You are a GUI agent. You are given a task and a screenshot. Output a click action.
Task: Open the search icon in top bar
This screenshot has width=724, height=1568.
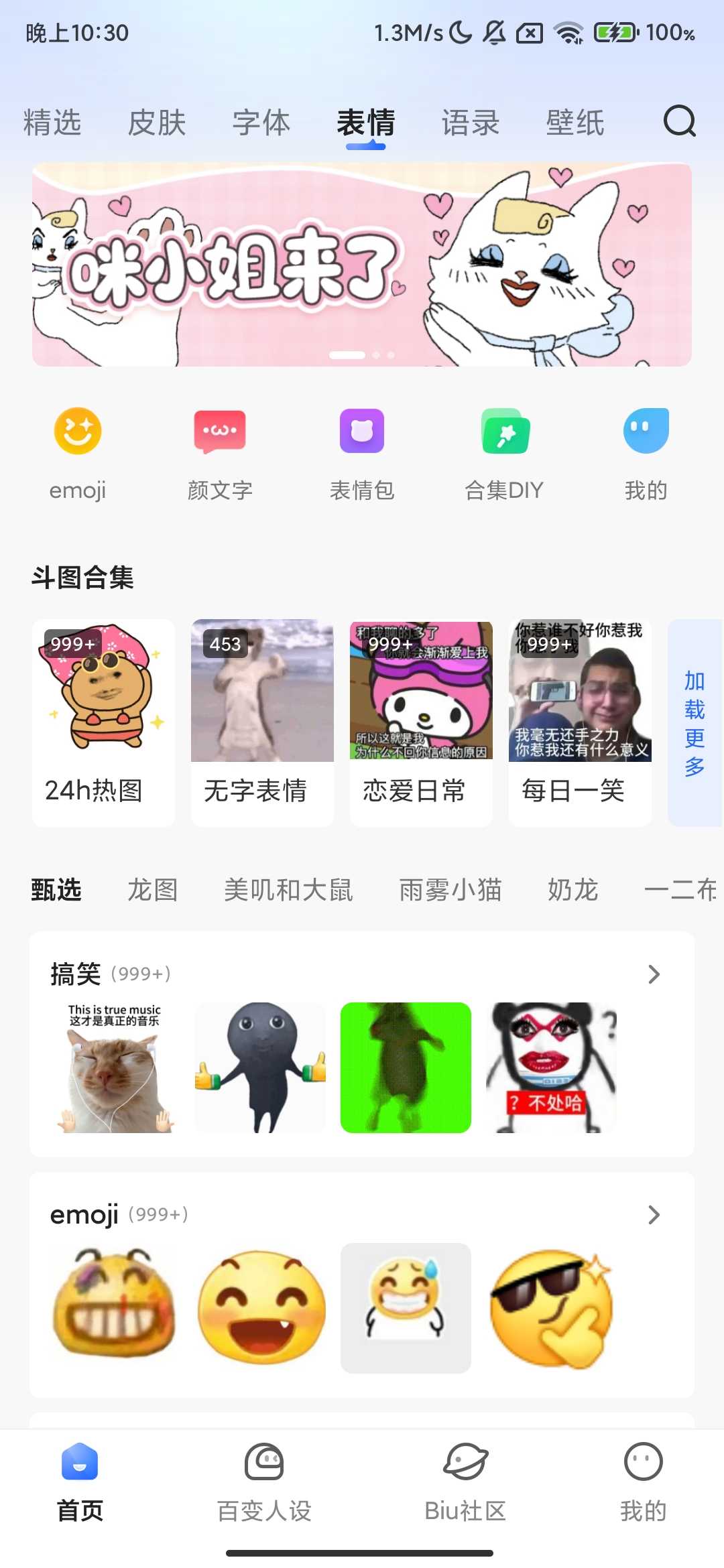coord(679,121)
